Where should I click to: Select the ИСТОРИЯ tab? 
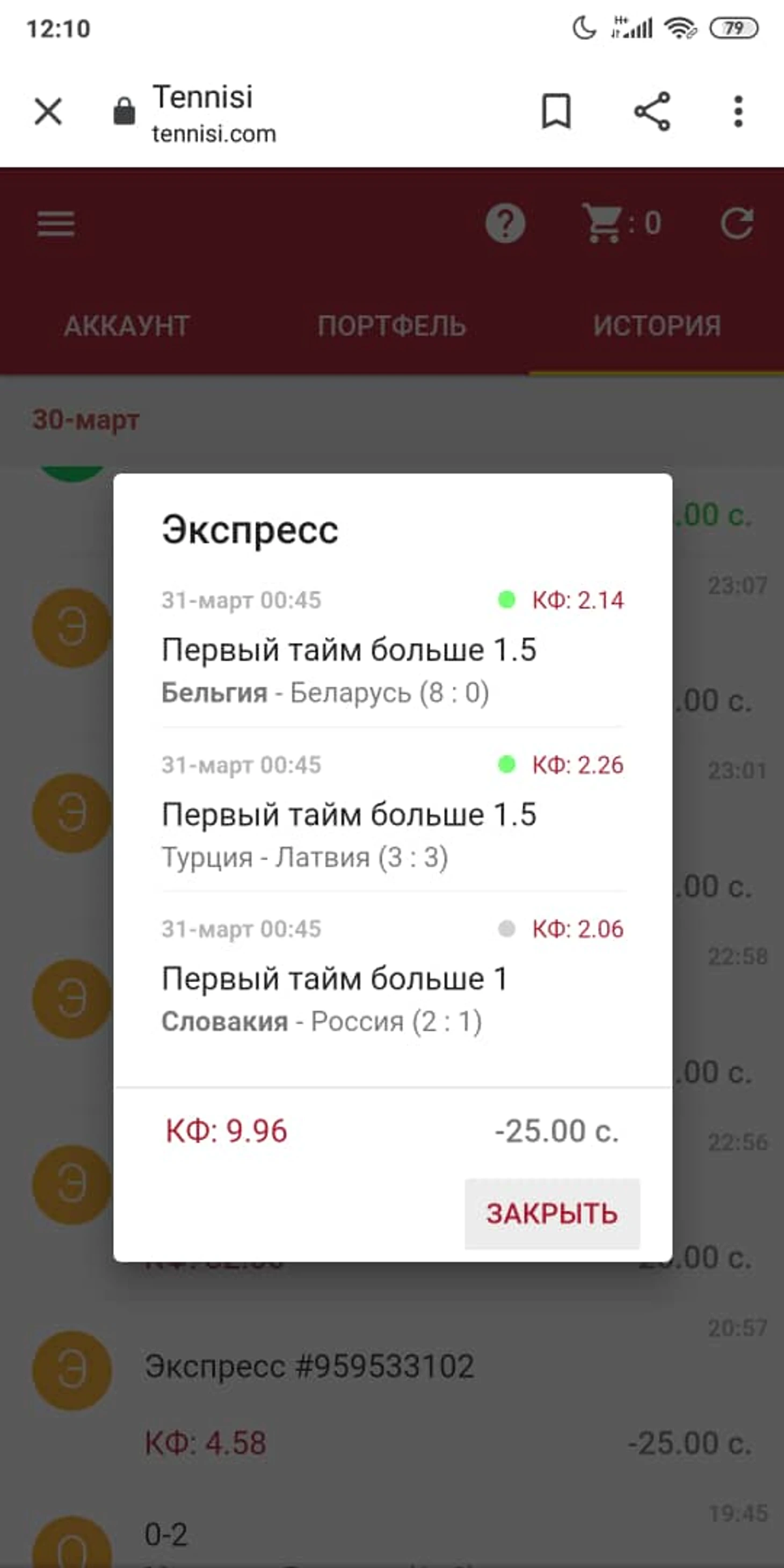[x=657, y=326]
